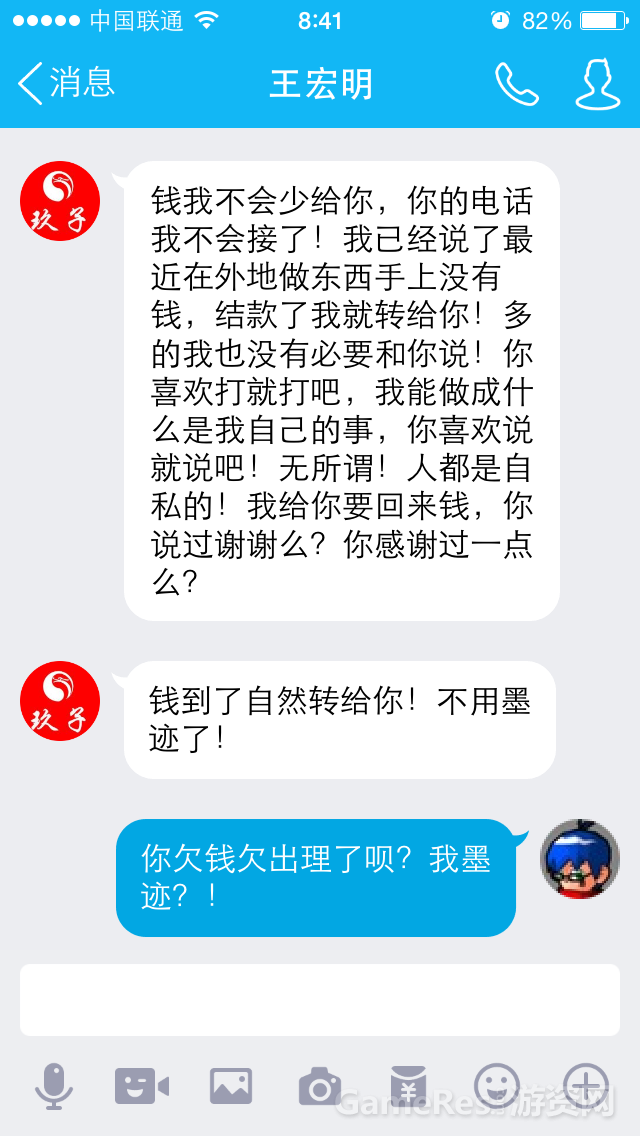This screenshot has width=640, height=1136.
Task: Start a voice call with 王宏明
Action: click(516, 85)
